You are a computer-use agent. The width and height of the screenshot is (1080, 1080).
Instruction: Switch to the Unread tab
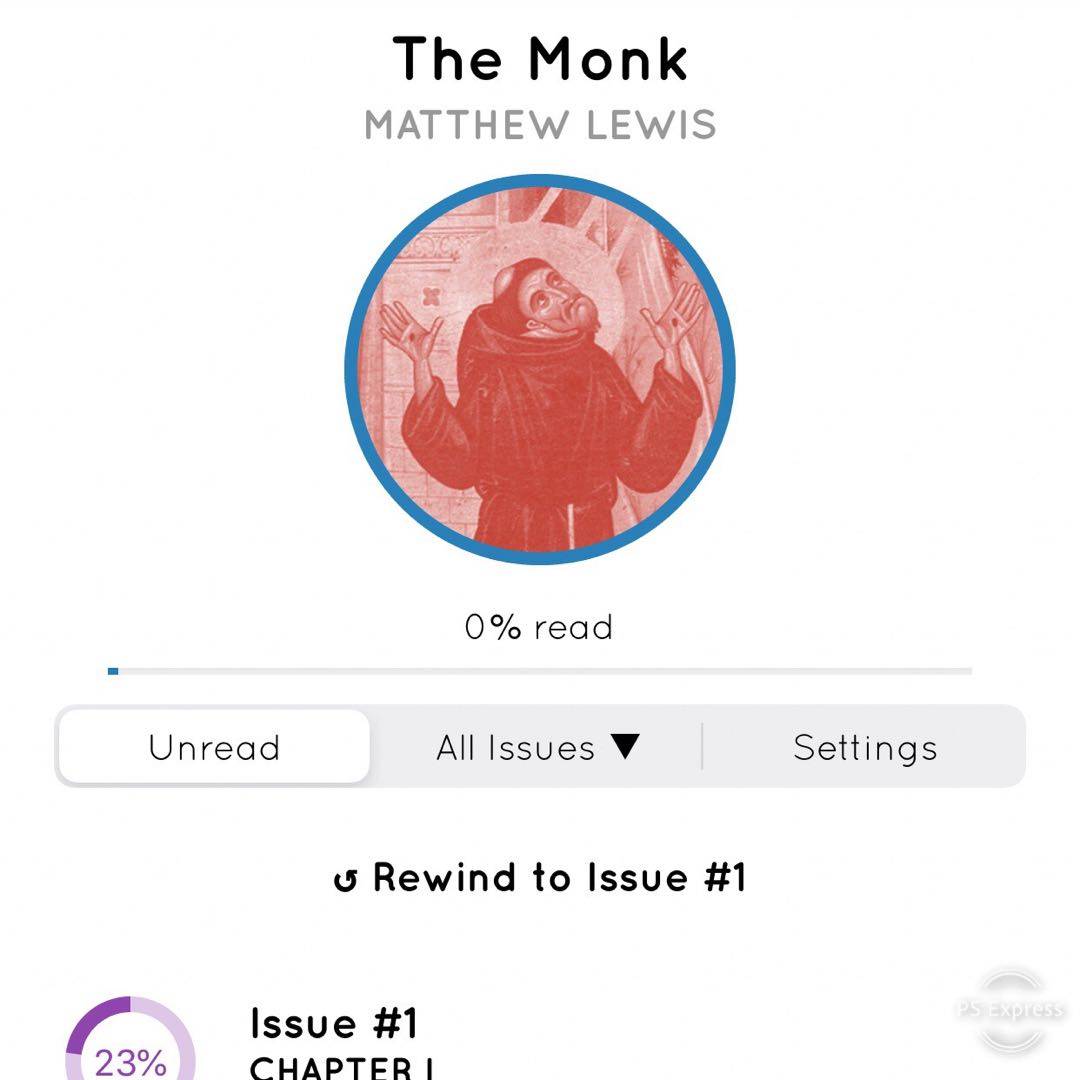pos(214,747)
